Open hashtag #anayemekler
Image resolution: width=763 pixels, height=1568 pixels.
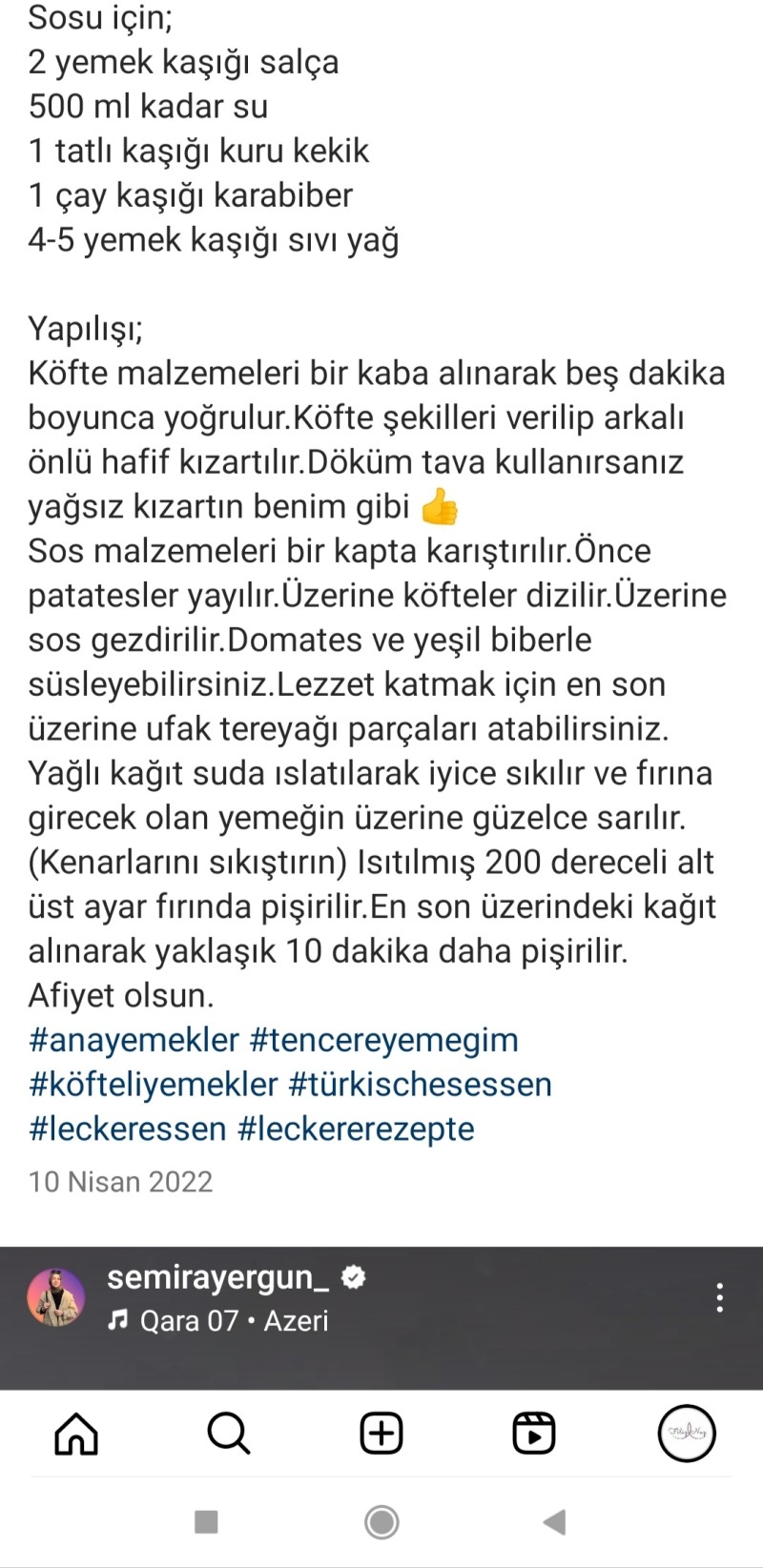134,1040
